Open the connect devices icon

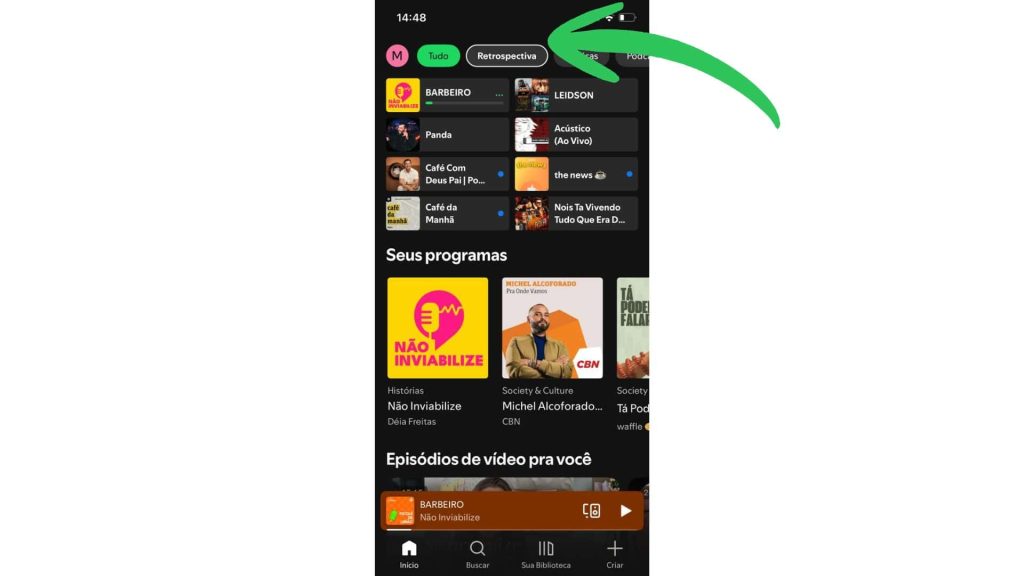click(591, 511)
